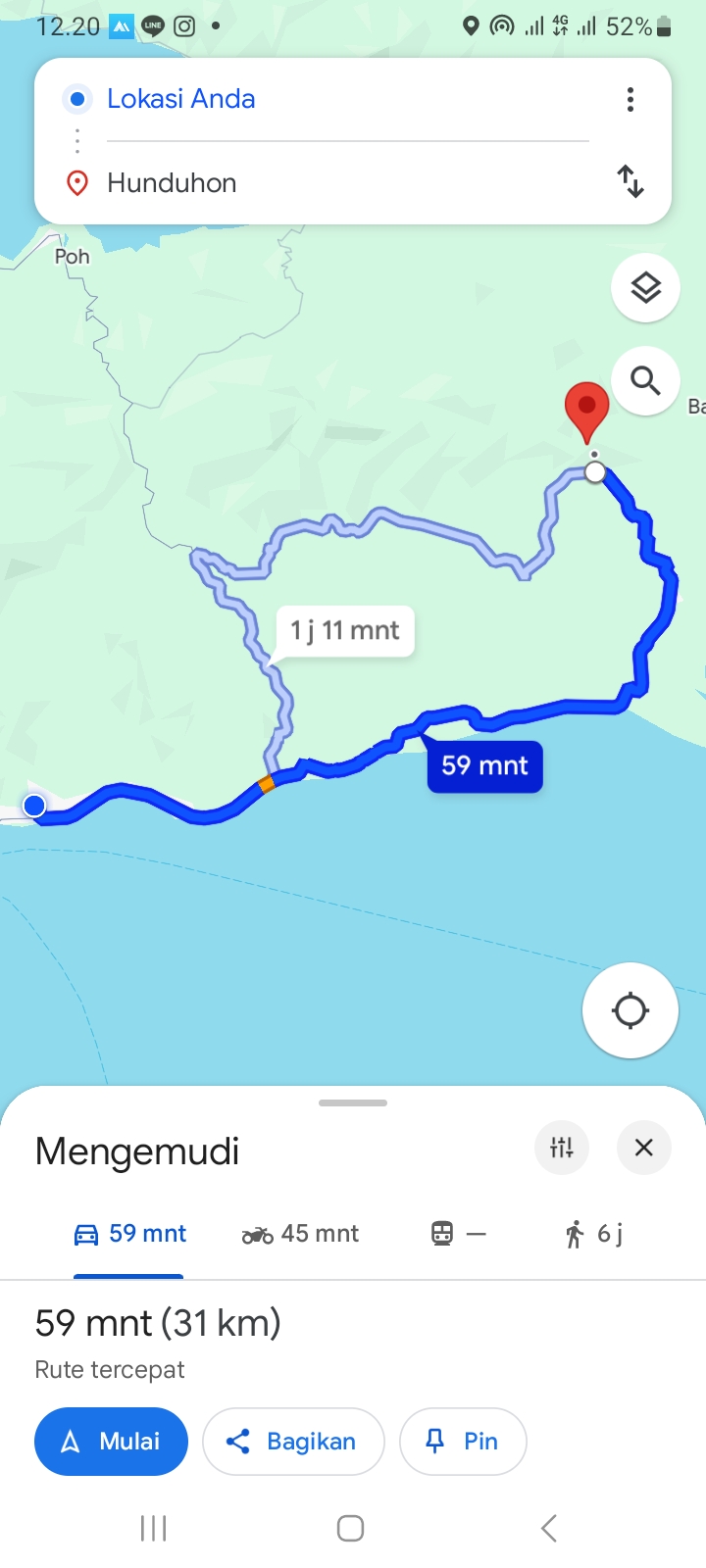Select the alternate 1 j 11 mnt route
The width and height of the screenshot is (706, 1568).
tap(345, 630)
